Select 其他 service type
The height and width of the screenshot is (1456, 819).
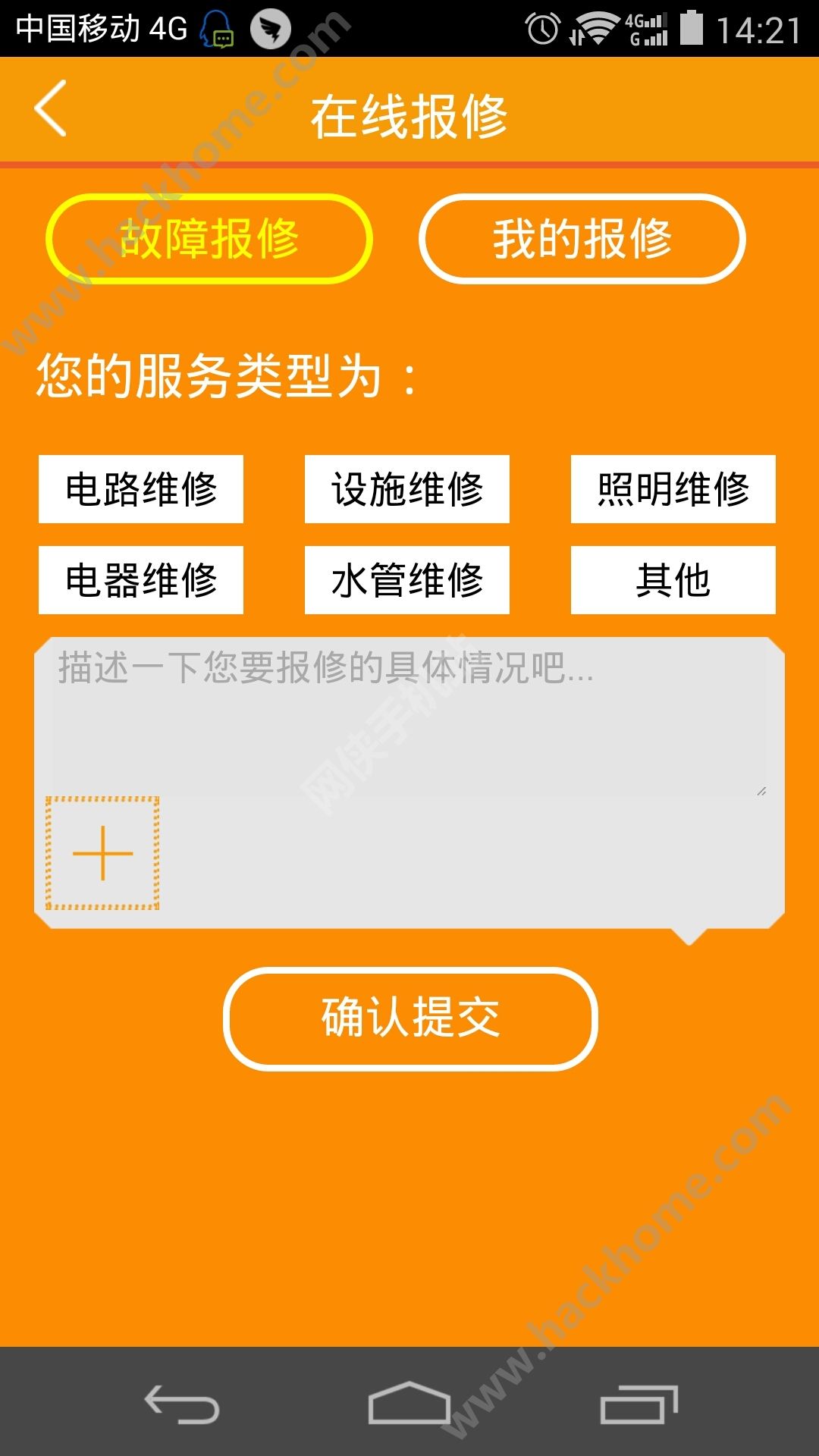[x=673, y=580]
